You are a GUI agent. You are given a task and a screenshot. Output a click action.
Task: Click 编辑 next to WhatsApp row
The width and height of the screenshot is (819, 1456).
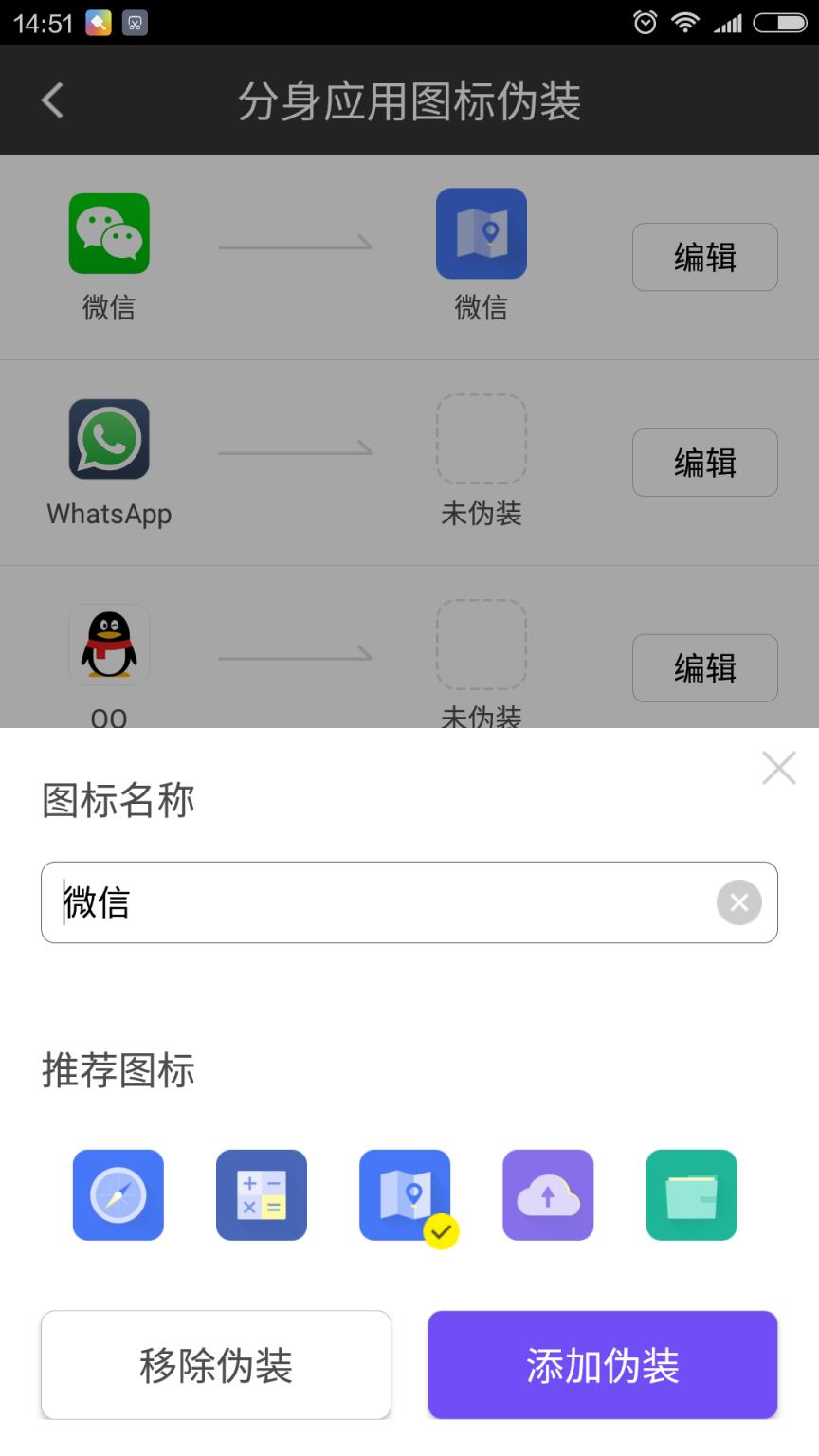(x=704, y=462)
